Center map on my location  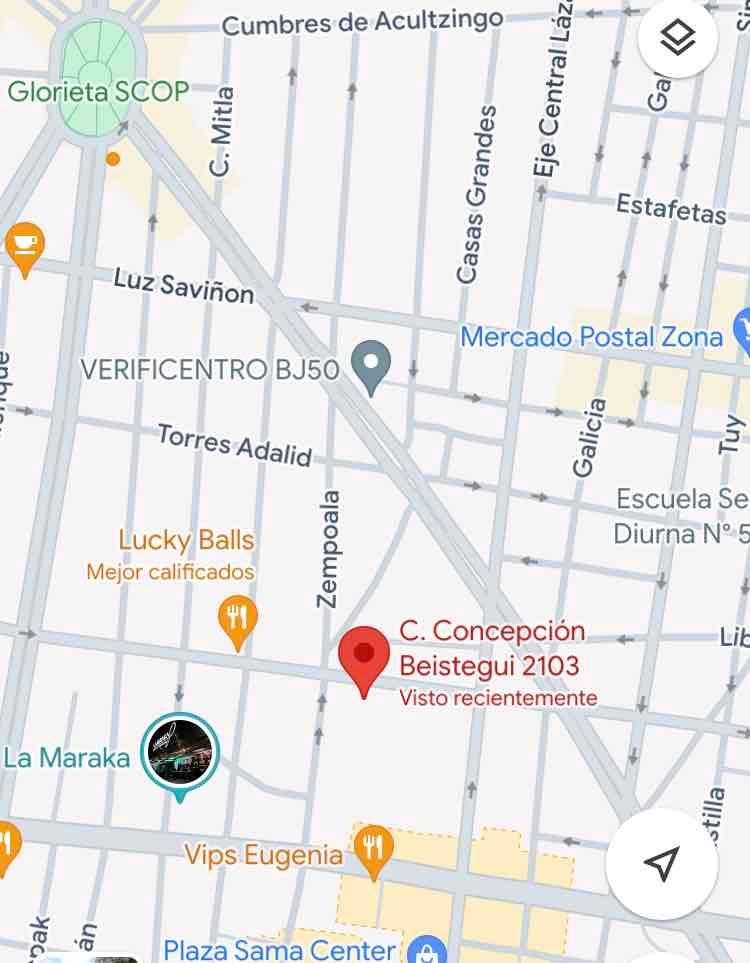tap(662, 863)
